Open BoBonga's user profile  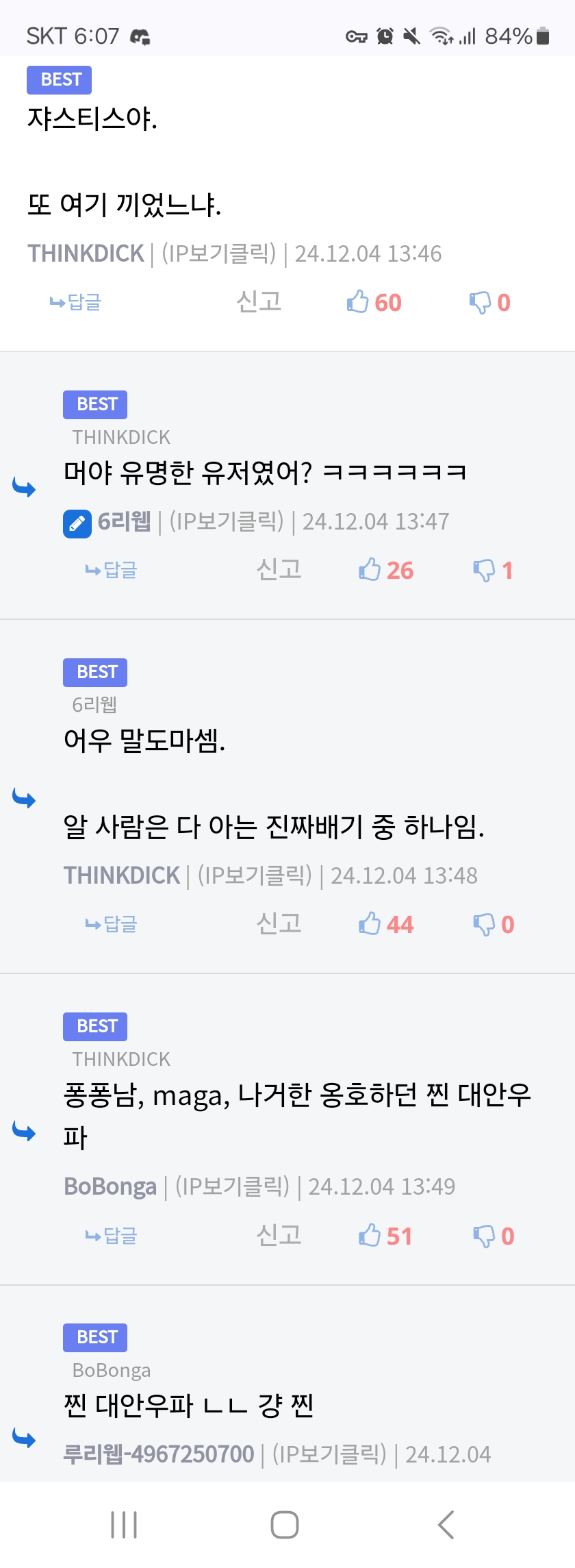click(110, 1186)
